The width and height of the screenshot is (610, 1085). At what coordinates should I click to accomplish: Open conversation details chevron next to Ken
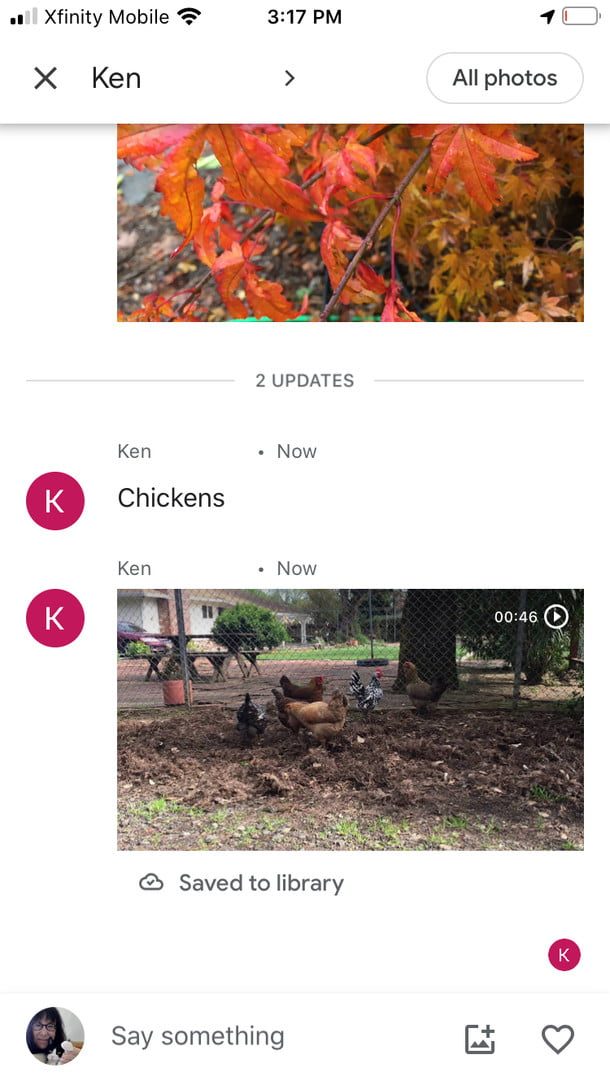[x=289, y=78]
